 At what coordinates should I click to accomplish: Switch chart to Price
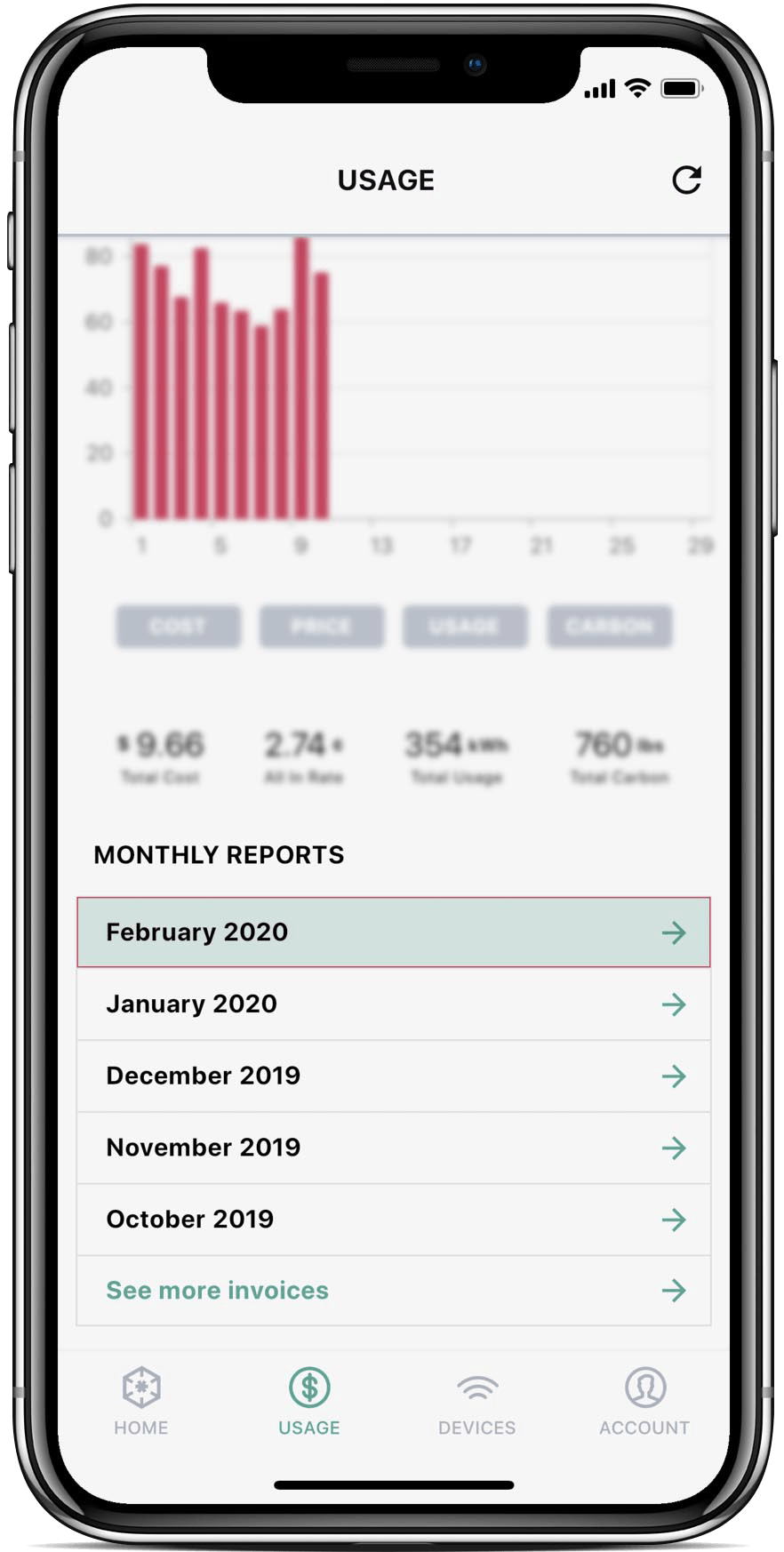tap(321, 627)
